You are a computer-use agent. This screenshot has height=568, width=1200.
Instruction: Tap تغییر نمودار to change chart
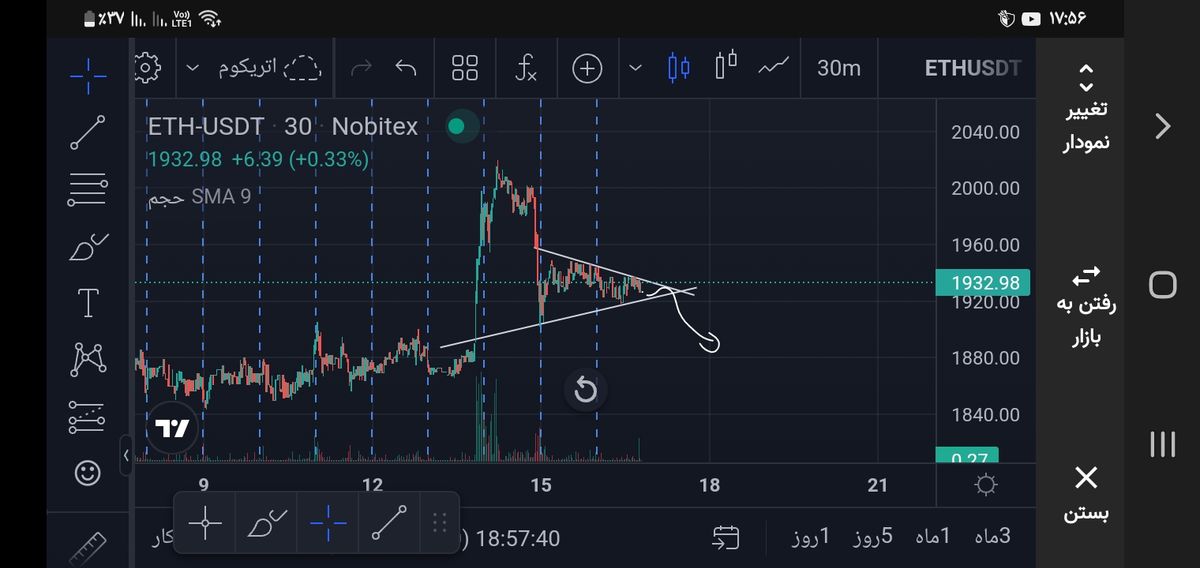pyautogui.click(x=1086, y=110)
